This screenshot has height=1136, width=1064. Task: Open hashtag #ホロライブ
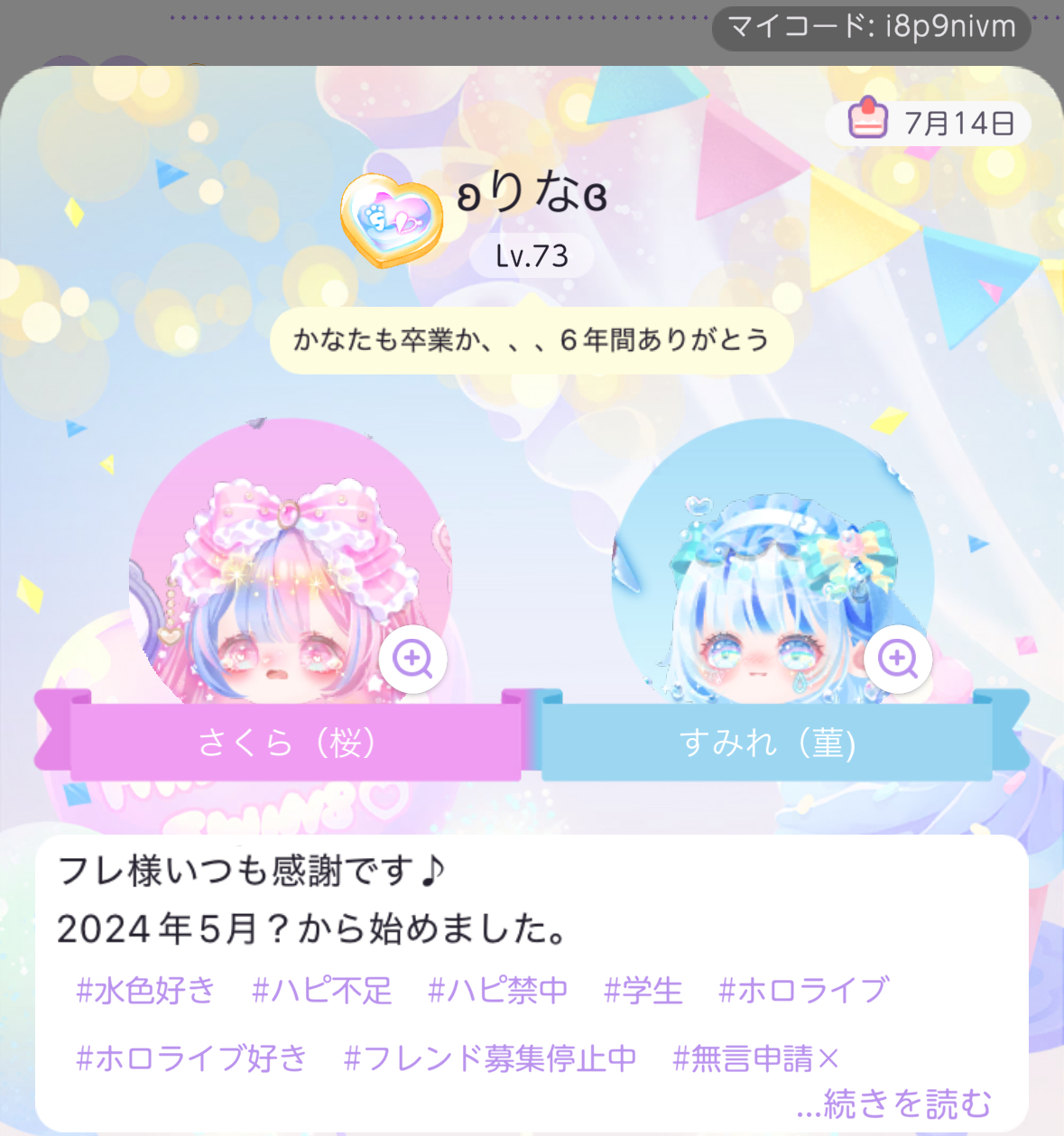pyautogui.click(x=803, y=990)
